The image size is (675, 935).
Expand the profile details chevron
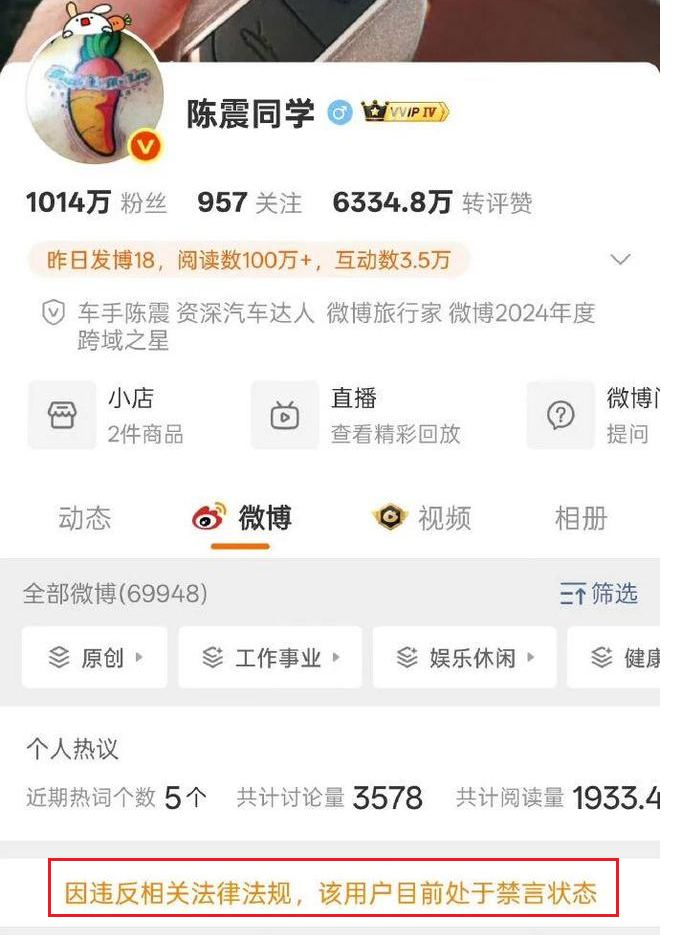click(x=620, y=260)
